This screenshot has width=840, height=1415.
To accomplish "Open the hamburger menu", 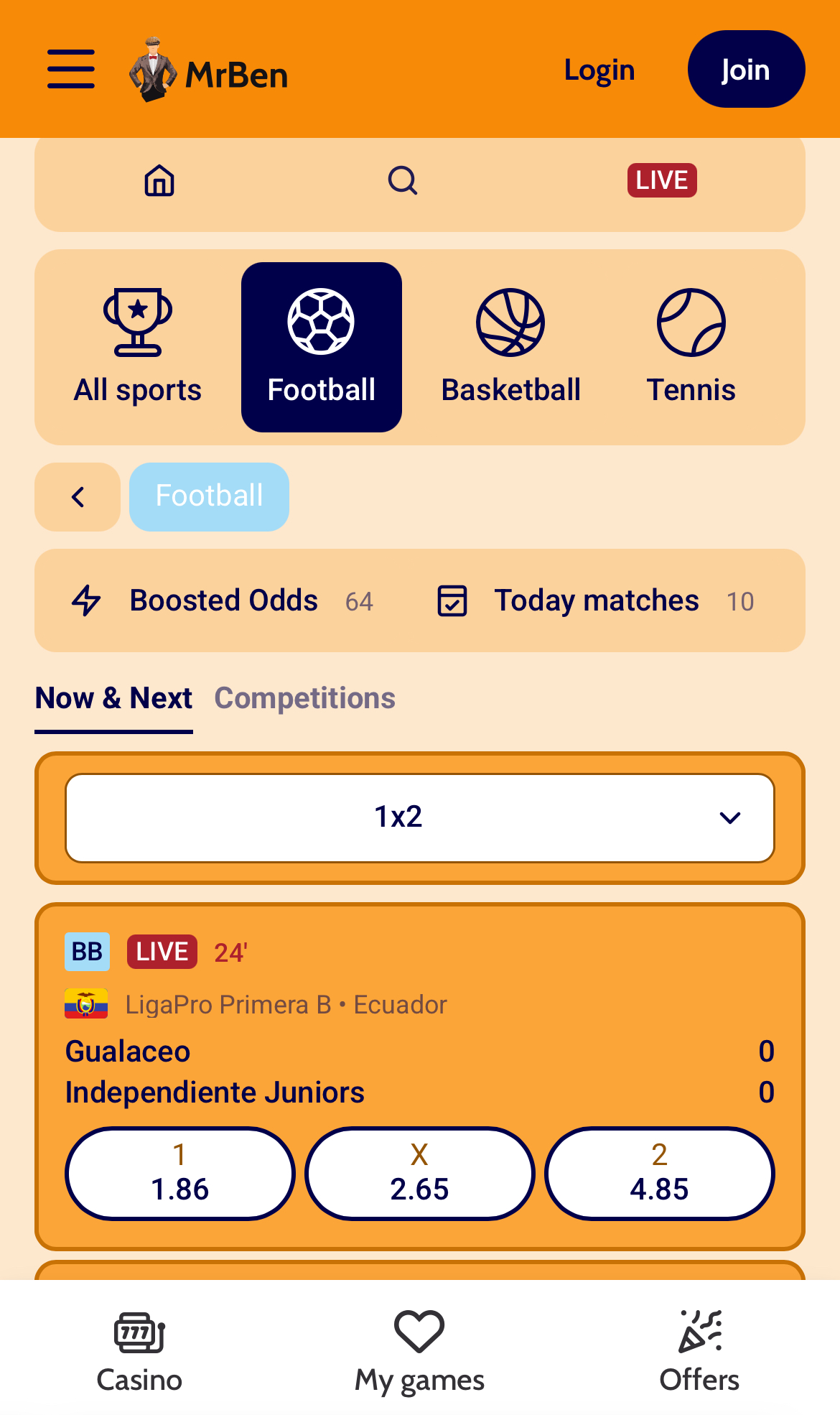I will click(71, 69).
